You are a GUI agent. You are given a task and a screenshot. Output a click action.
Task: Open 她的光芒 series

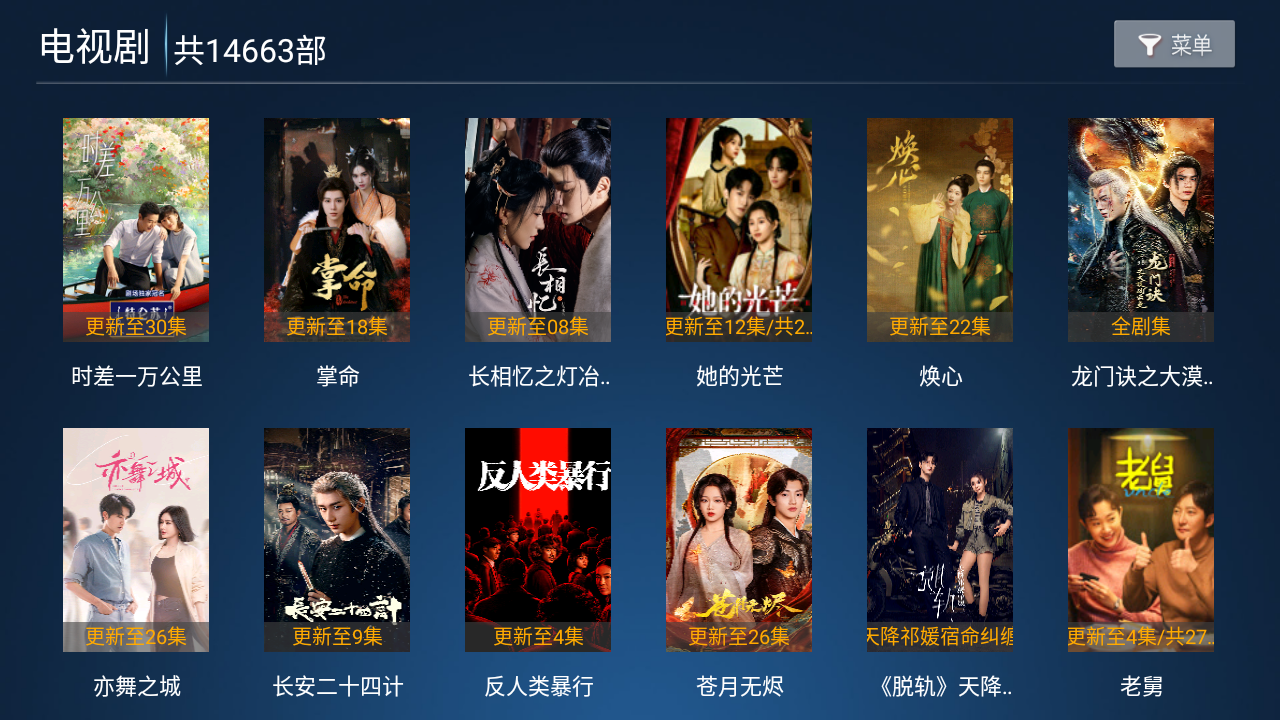[739, 230]
